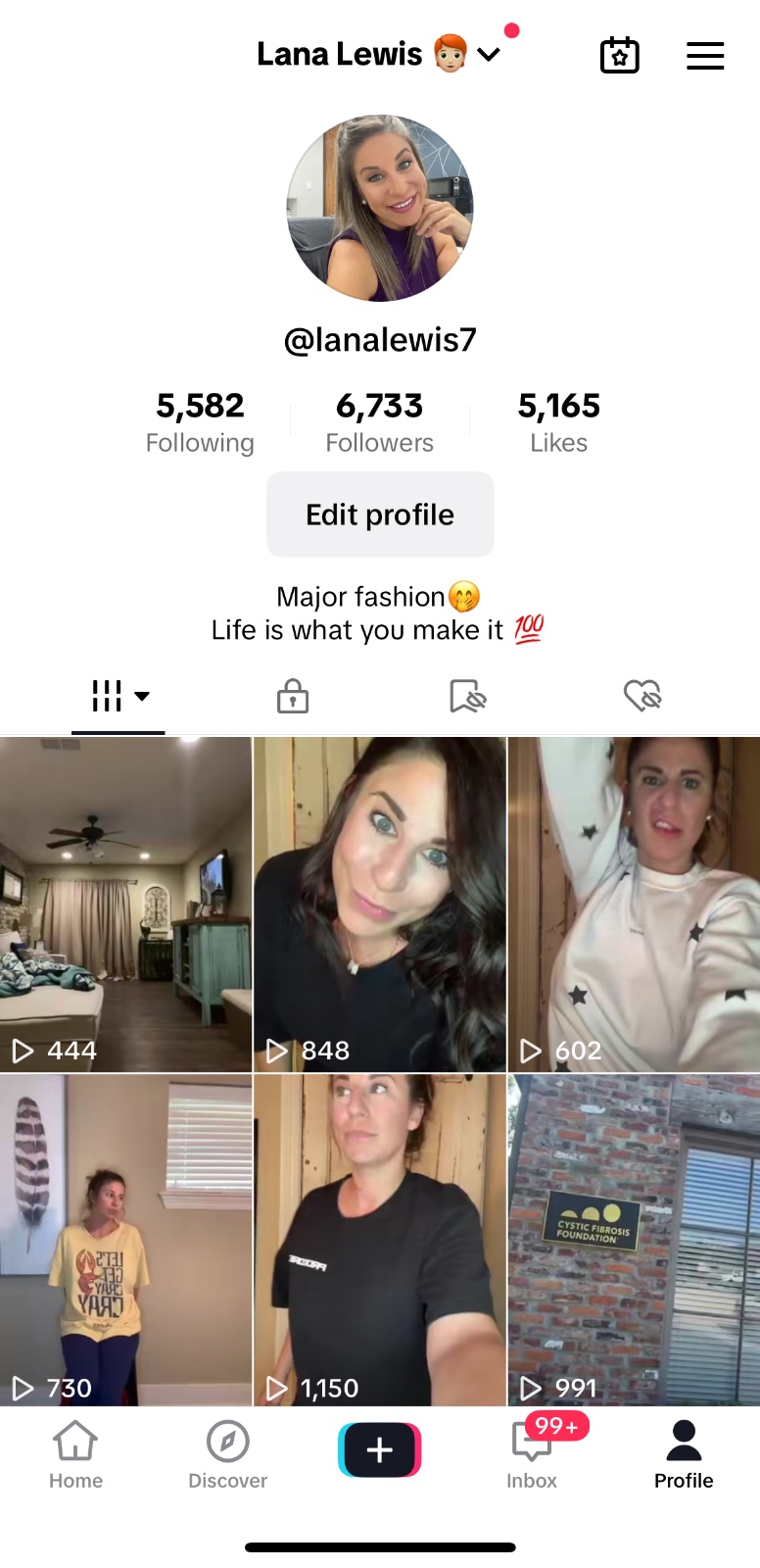Tap the profile photo
Image resolution: width=760 pixels, height=1568 pixels.
tap(380, 208)
